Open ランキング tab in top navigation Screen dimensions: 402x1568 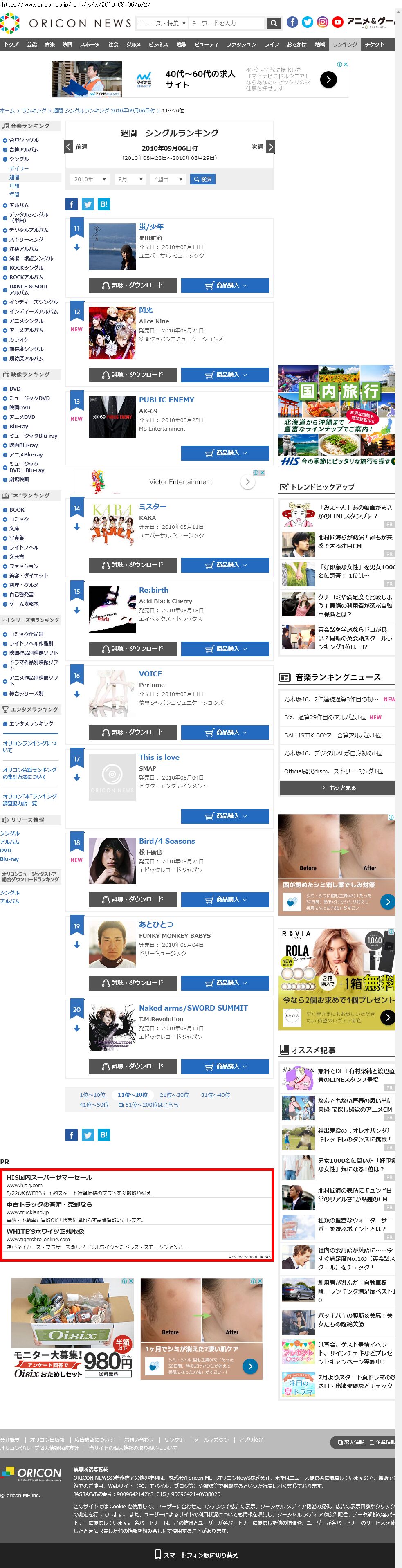pos(345,45)
